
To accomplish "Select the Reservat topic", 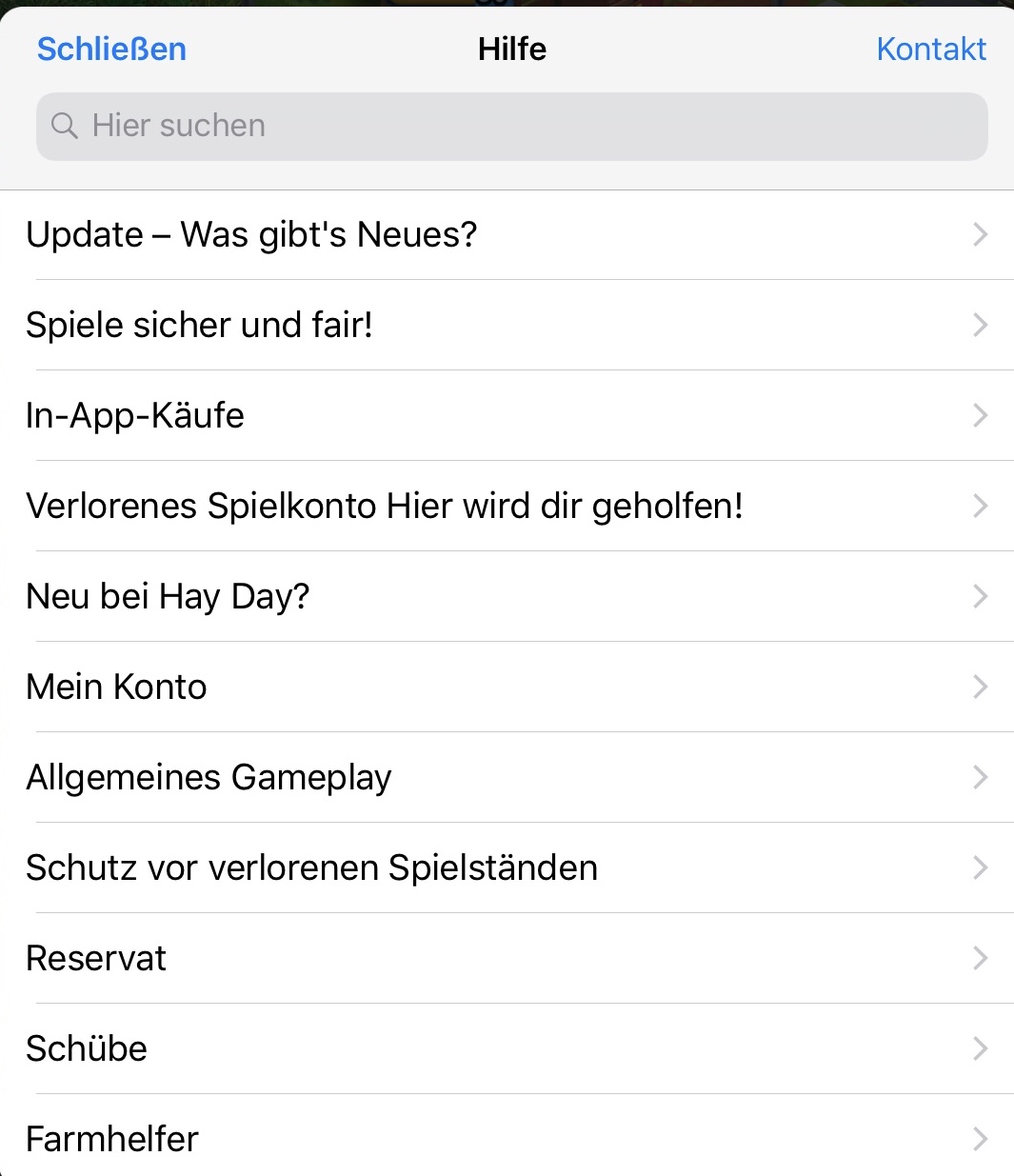I will (x=507, y=959).
